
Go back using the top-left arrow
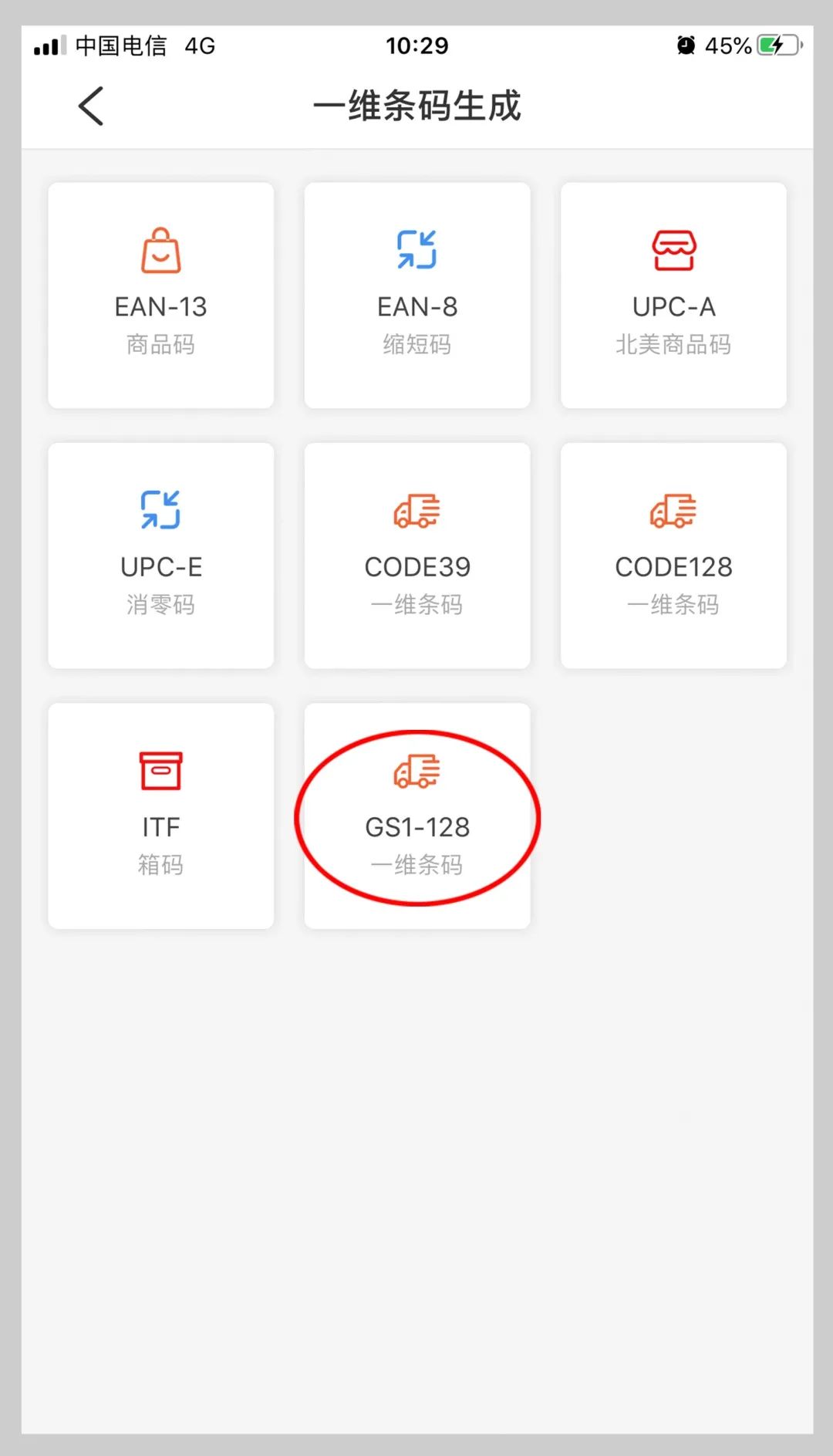[x=91, y=106]
